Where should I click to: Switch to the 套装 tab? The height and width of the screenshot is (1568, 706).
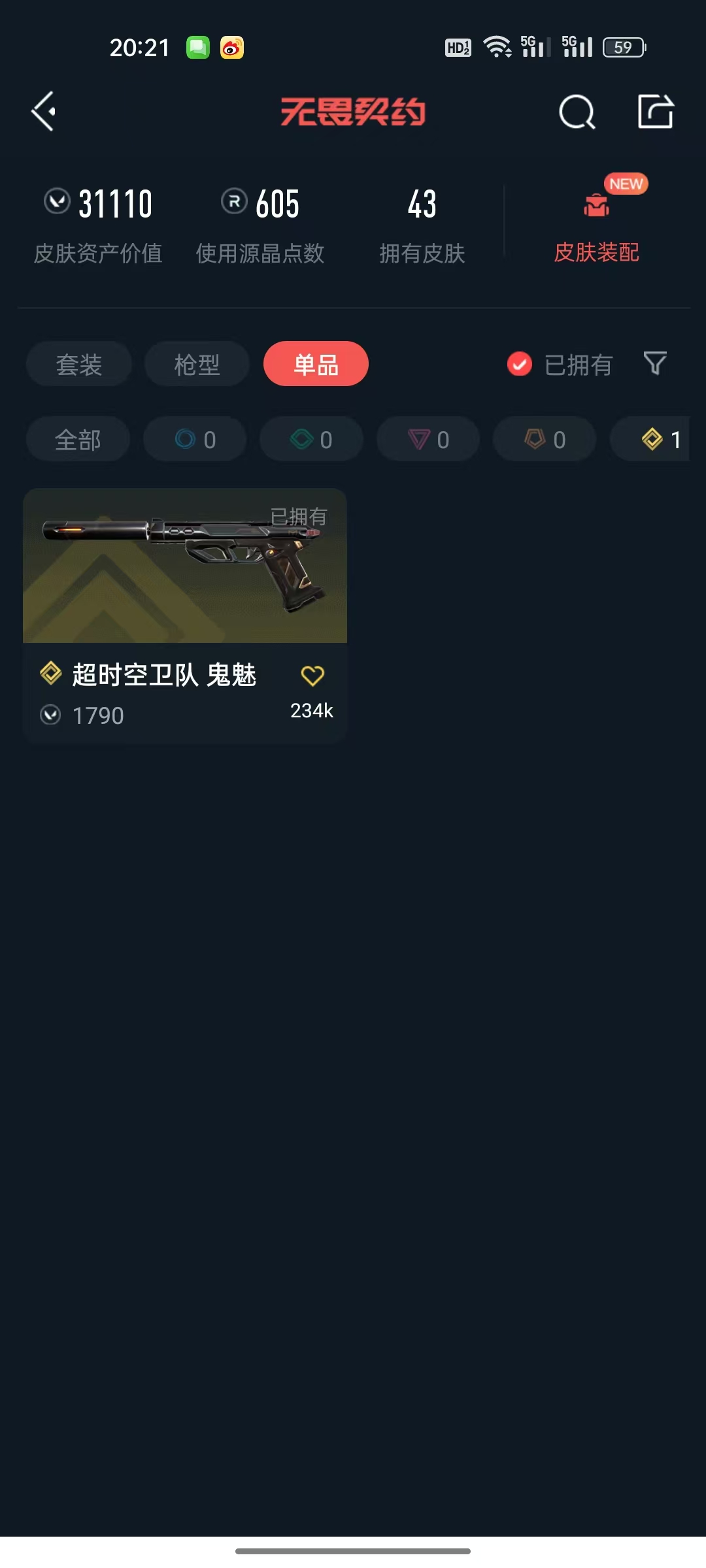tap(79, 364)
